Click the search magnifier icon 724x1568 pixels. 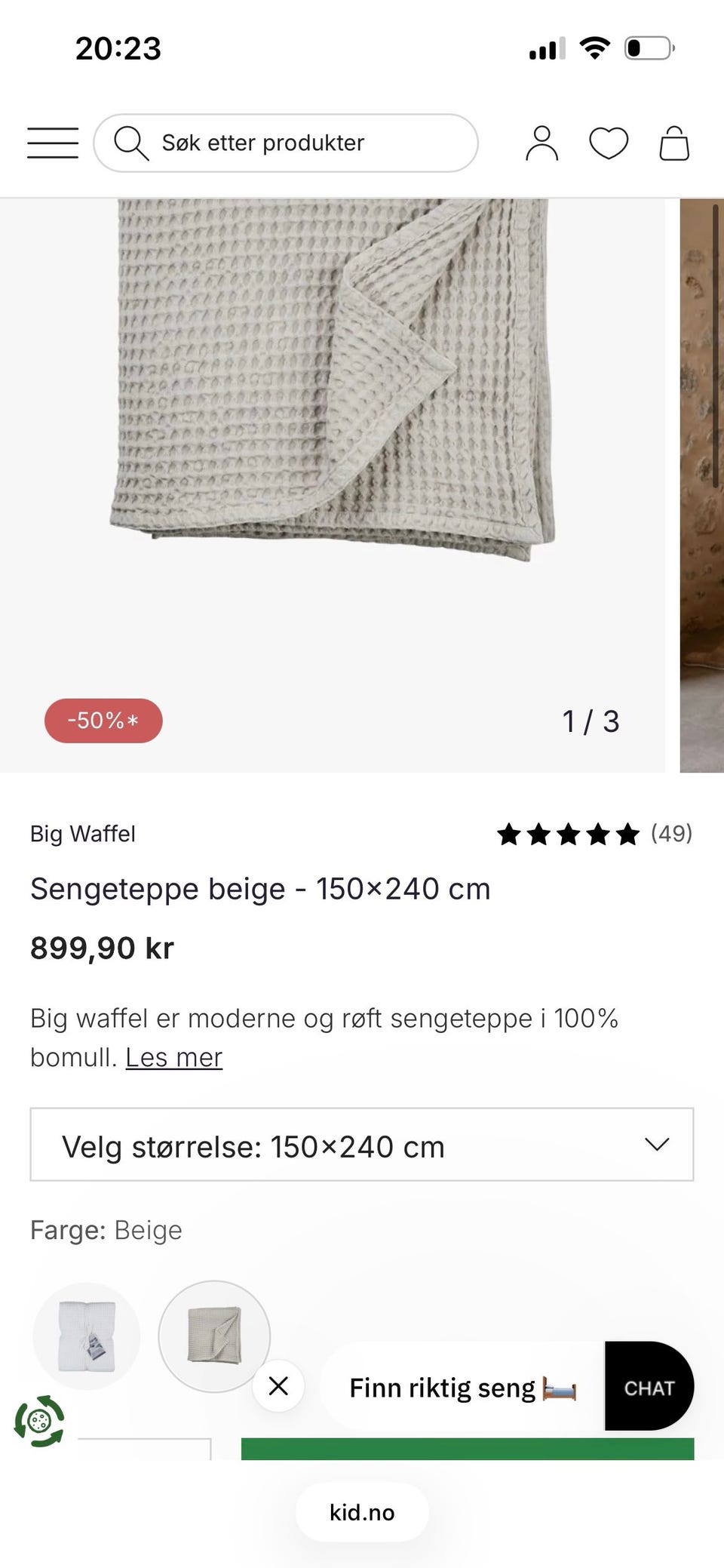(x=132, y=143)
